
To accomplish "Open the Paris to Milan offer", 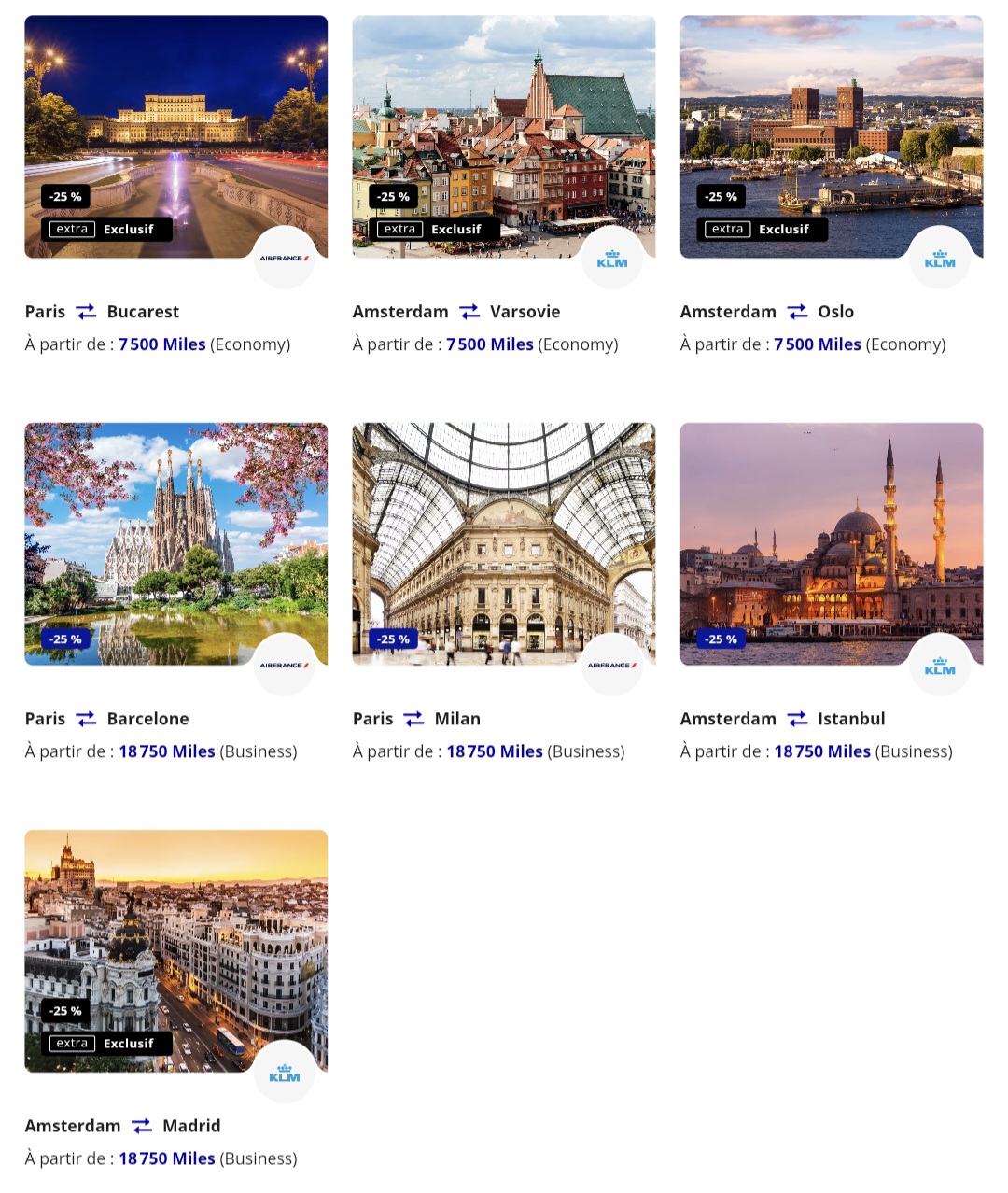I will [x=504, y=594].
